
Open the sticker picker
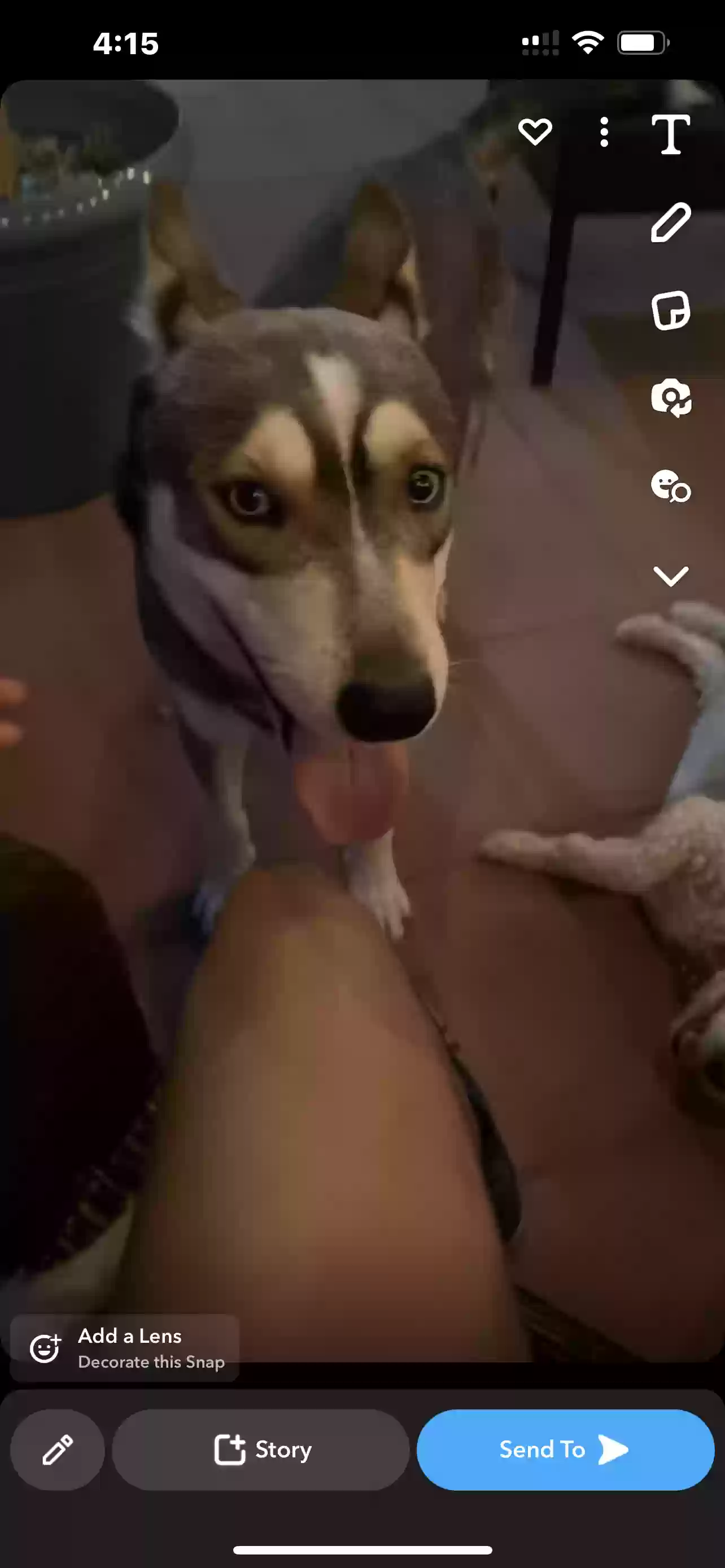click(x=670, y=310)
